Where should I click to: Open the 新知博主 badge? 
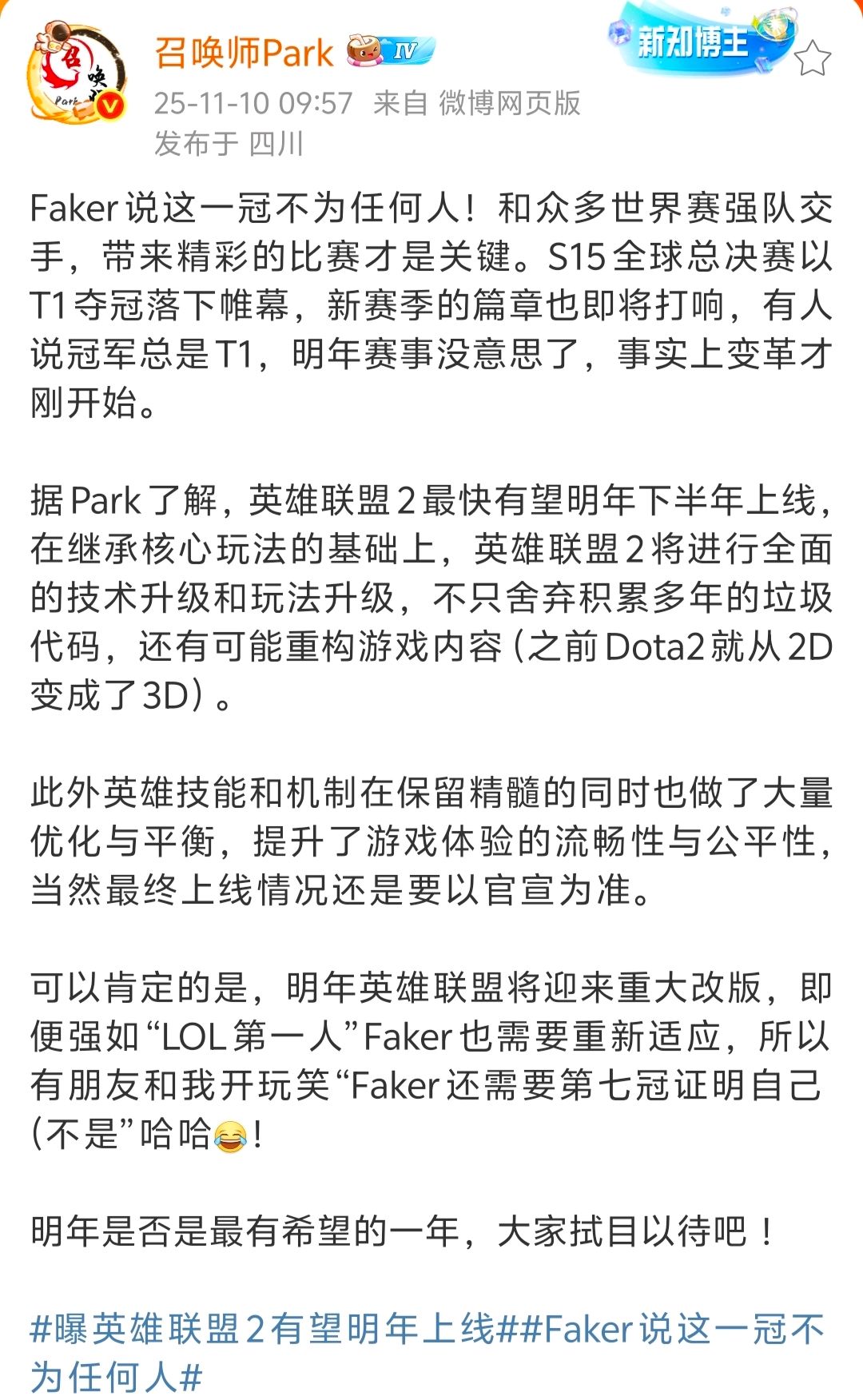click(695, 42)
